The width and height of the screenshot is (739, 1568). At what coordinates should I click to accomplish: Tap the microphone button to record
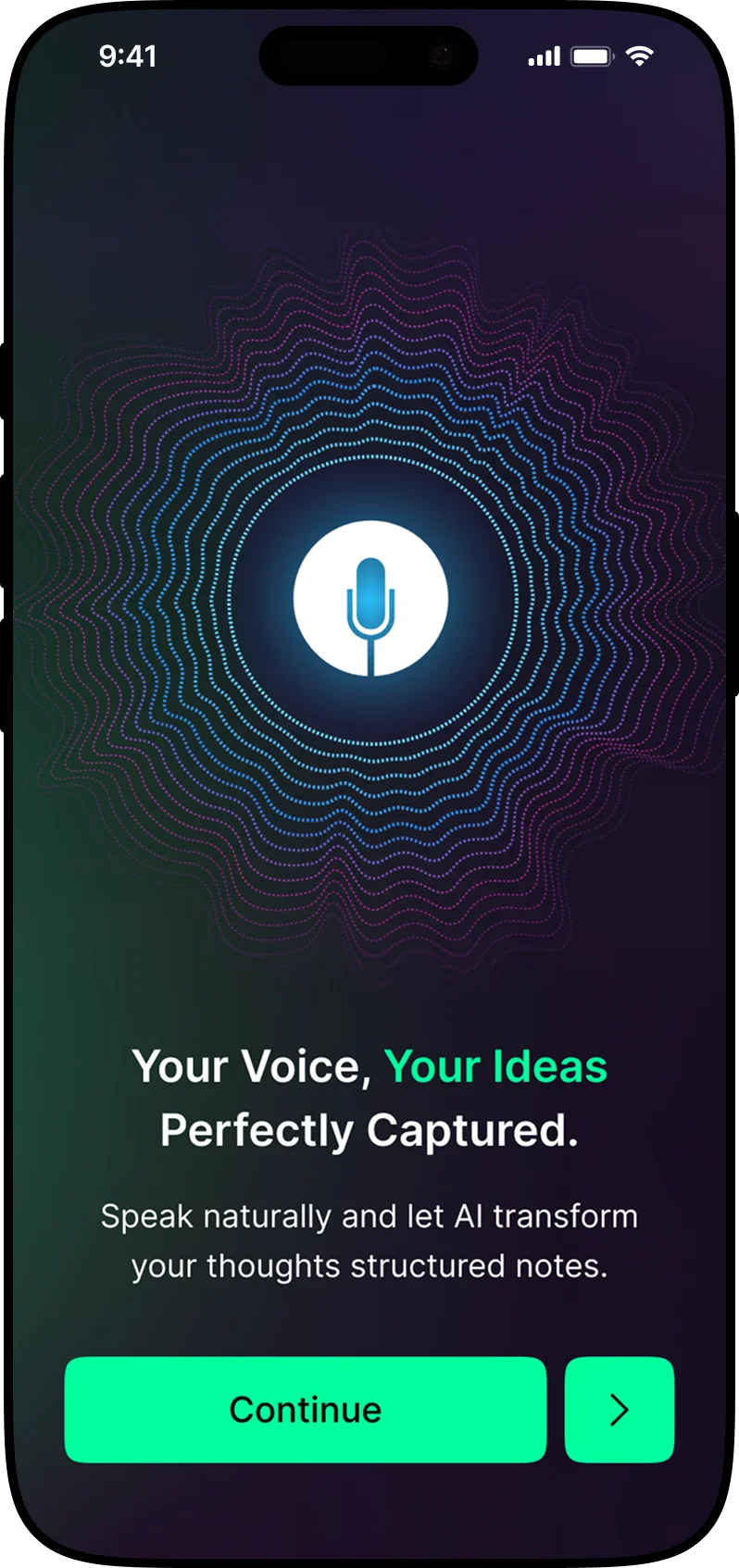pyautogui.click(x=370, y=599)
